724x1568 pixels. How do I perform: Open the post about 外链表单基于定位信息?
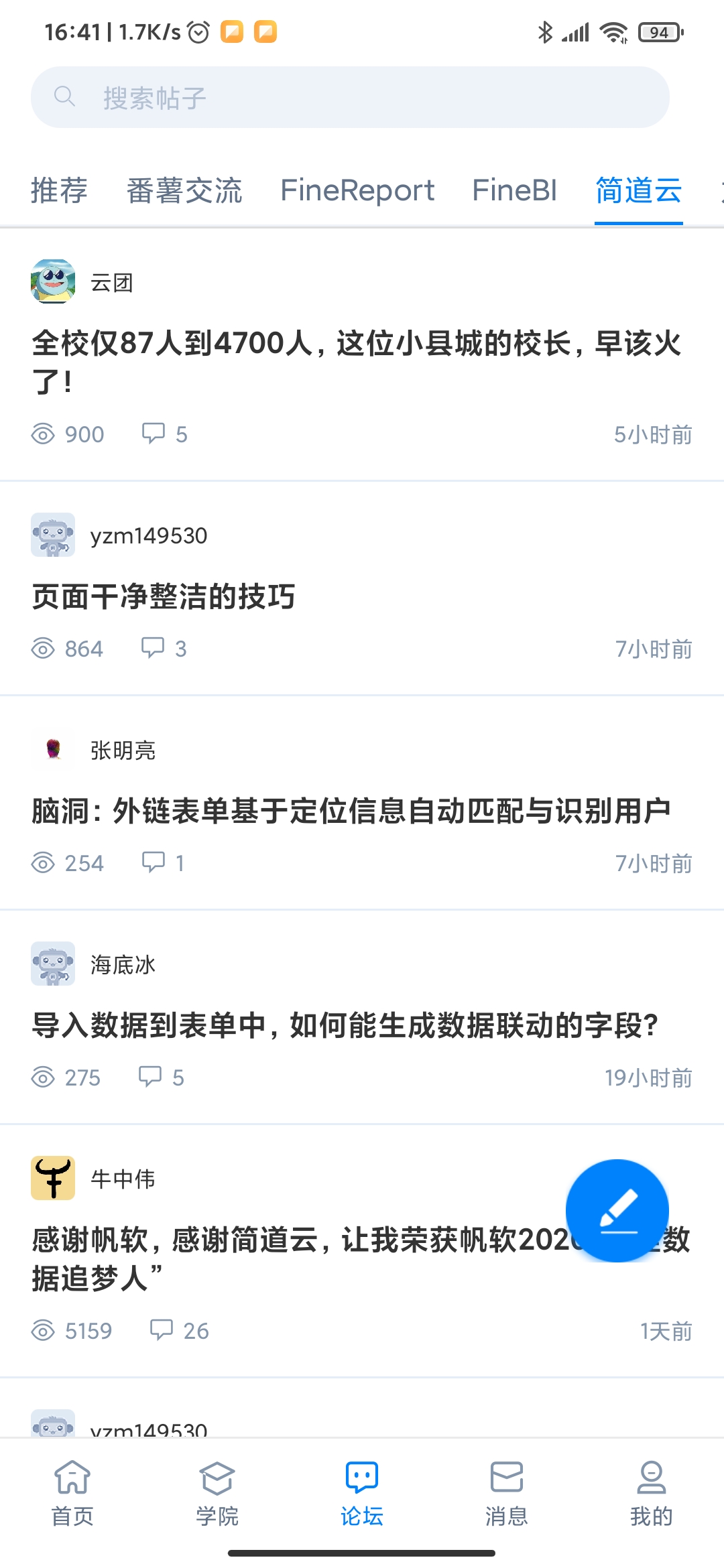coord(351,811)
